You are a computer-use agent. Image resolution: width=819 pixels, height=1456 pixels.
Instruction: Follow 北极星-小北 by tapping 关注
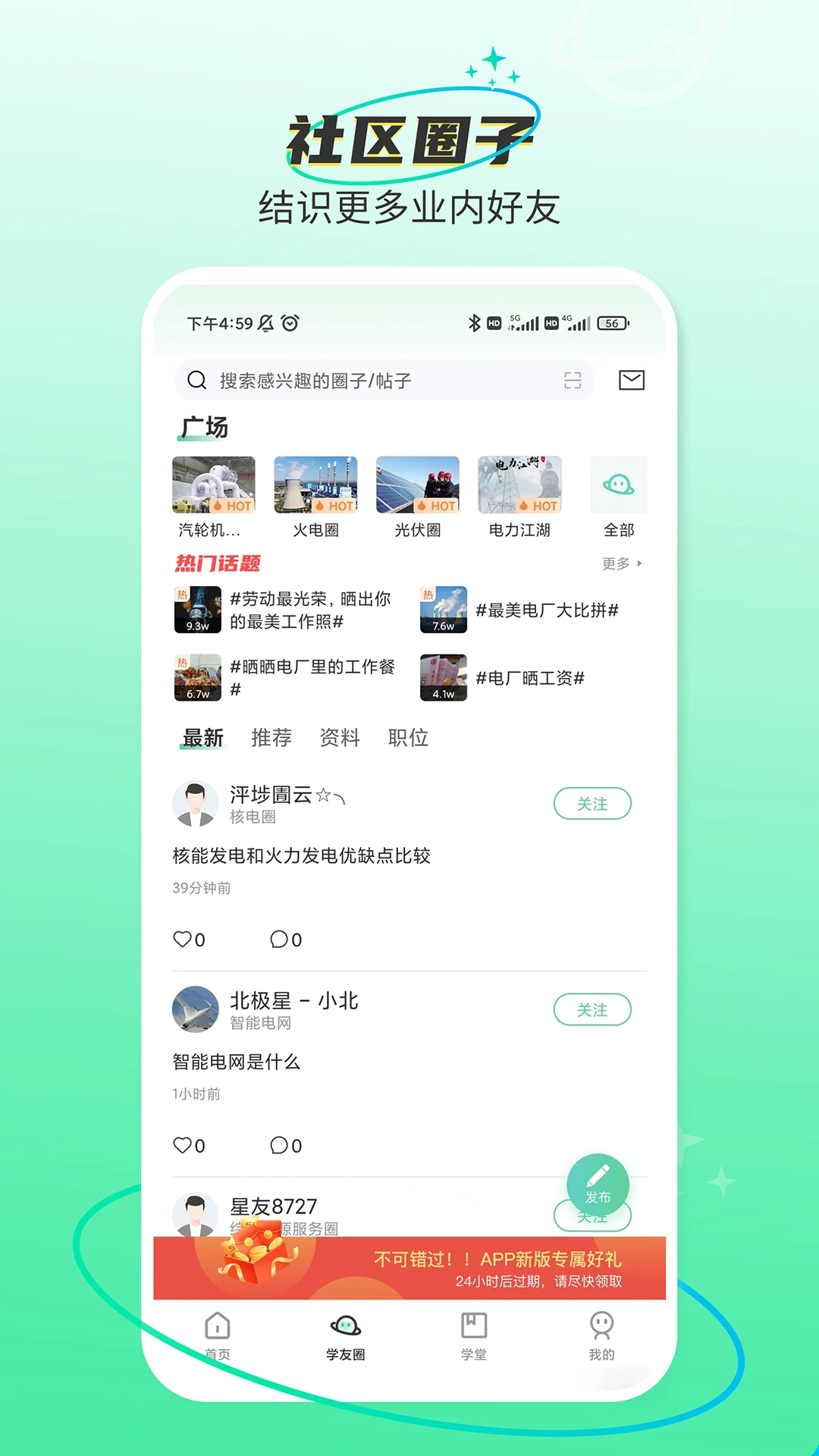[x=593, y=1010]
